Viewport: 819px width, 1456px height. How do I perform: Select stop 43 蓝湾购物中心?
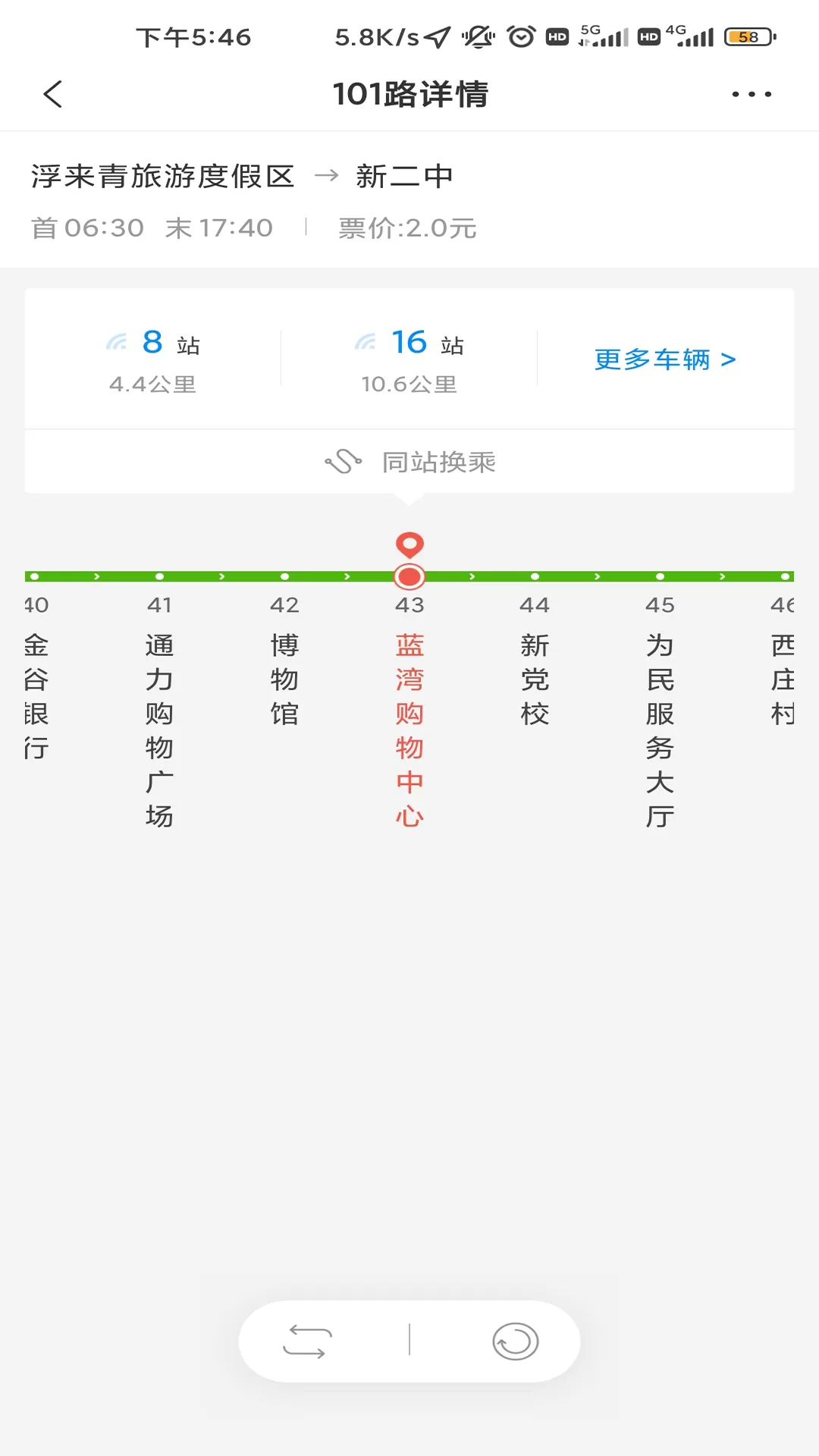point(409,711)
